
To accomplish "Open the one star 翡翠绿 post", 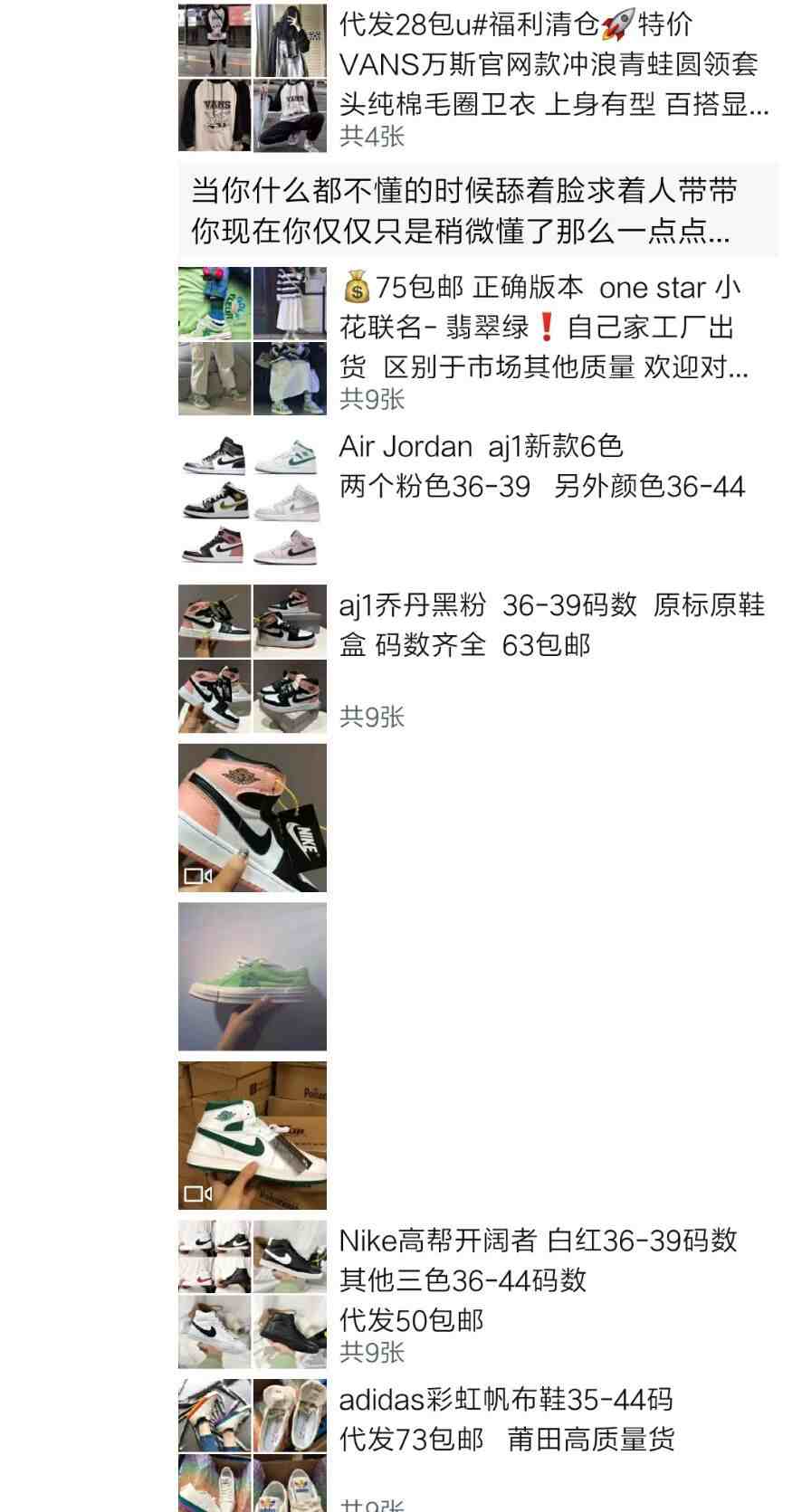I will click(x=541, y=328).
